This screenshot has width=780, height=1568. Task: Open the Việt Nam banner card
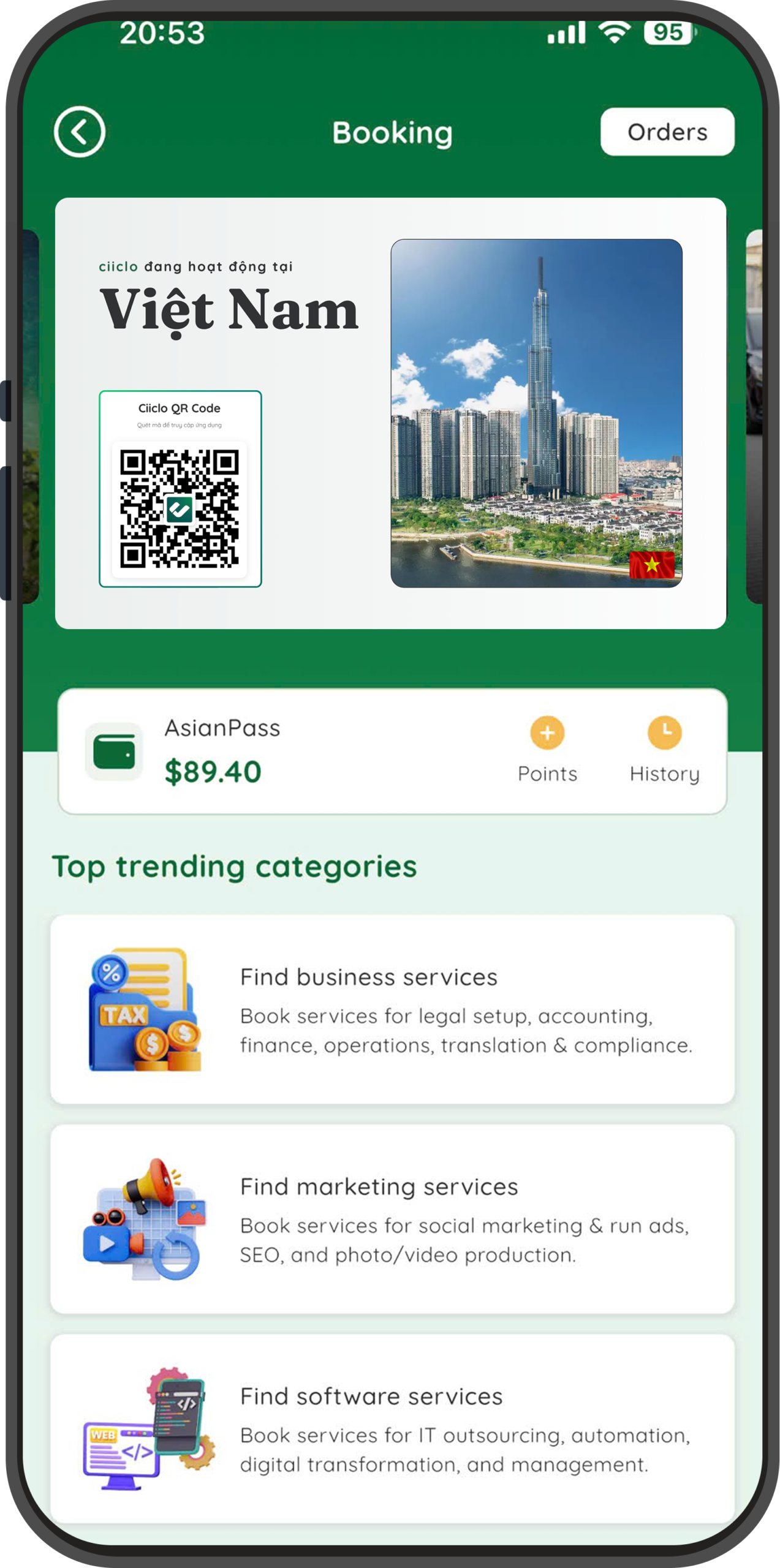[390, 413]
